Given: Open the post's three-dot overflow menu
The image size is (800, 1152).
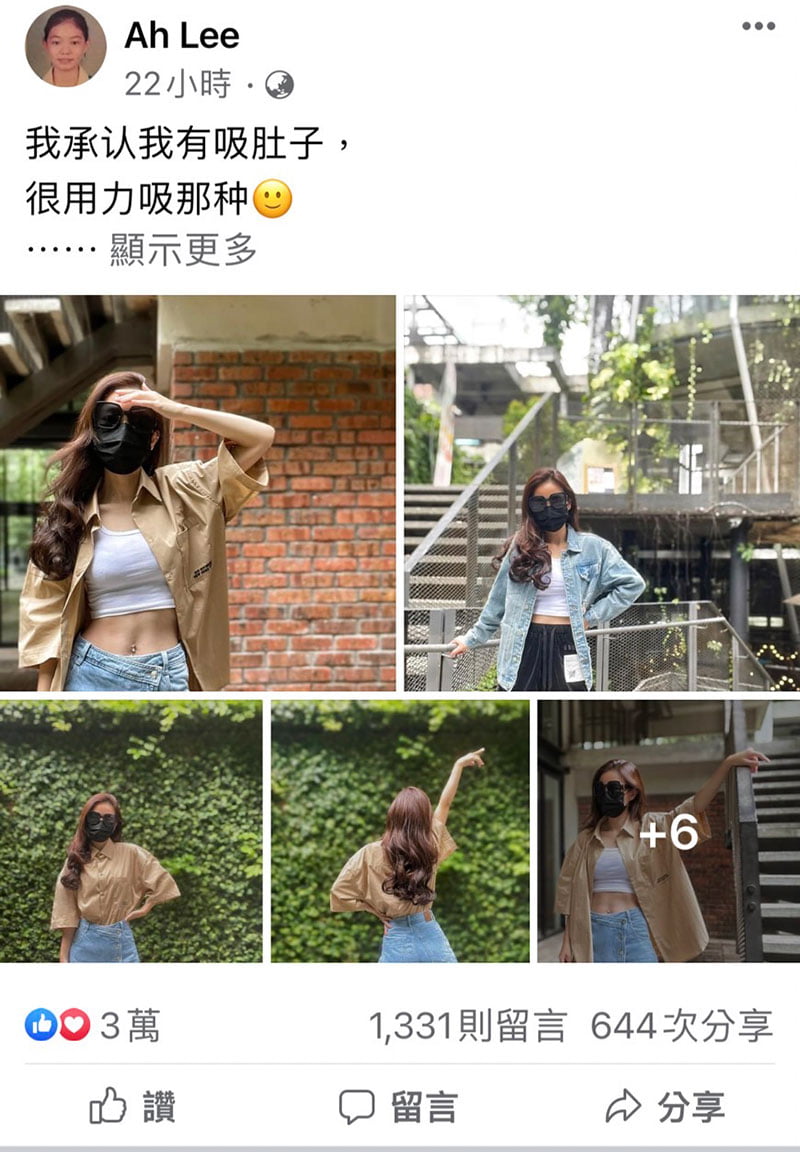Looking at the screenshot, I should point(758,27).
